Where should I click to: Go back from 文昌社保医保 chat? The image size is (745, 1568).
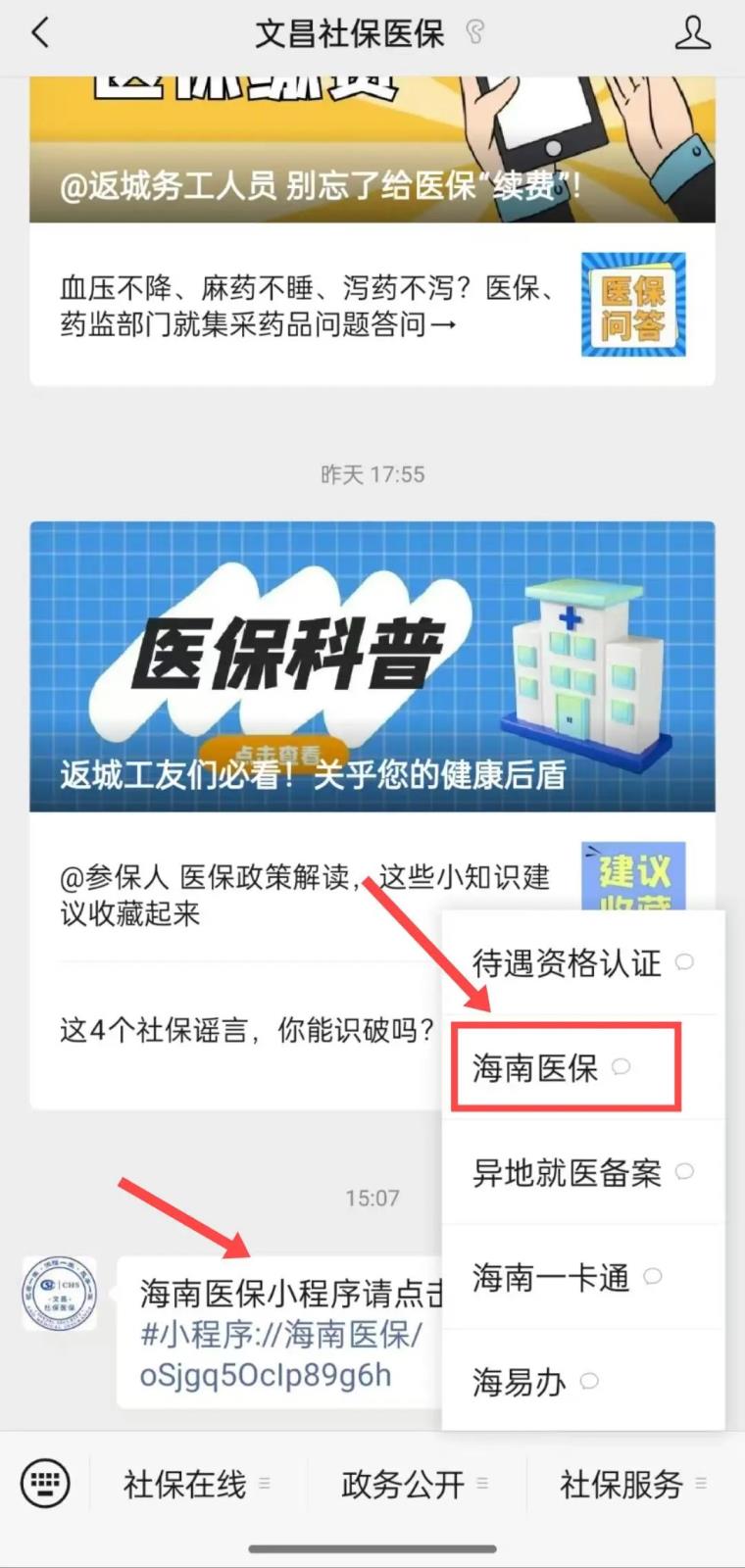pyautogui.click(x=39, y=34)
